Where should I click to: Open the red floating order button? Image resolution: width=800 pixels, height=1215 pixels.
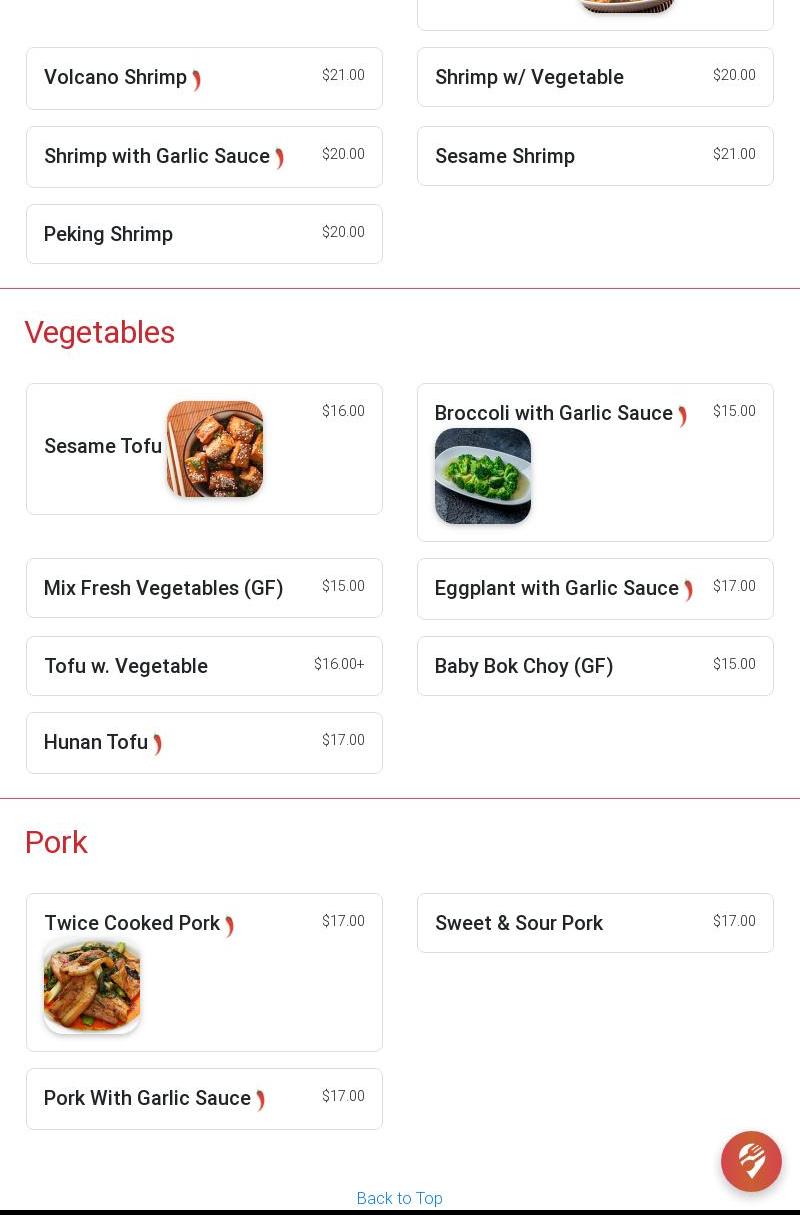tap(751, 1161)
